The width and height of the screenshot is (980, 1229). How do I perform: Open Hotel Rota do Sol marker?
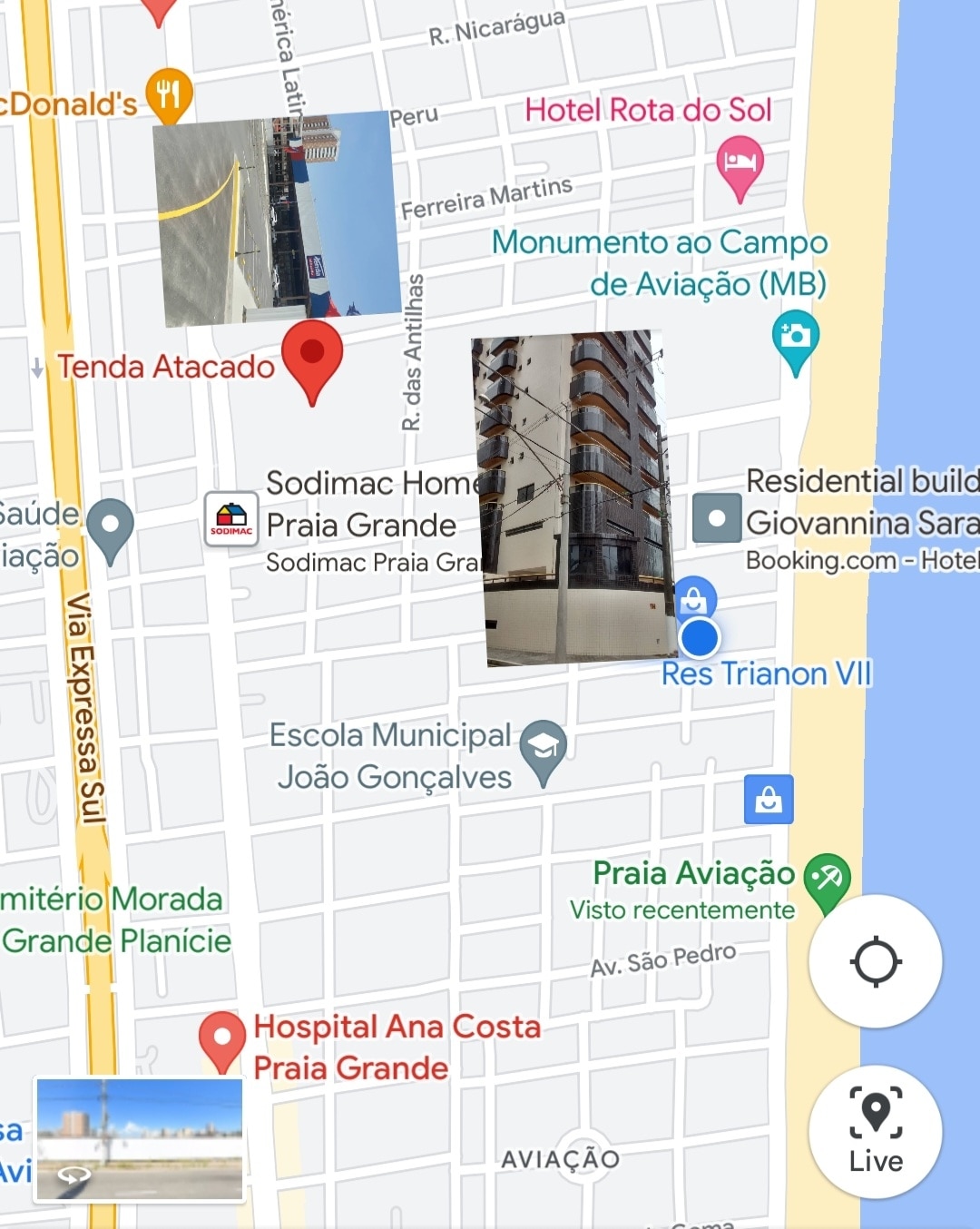pos(740,163)
